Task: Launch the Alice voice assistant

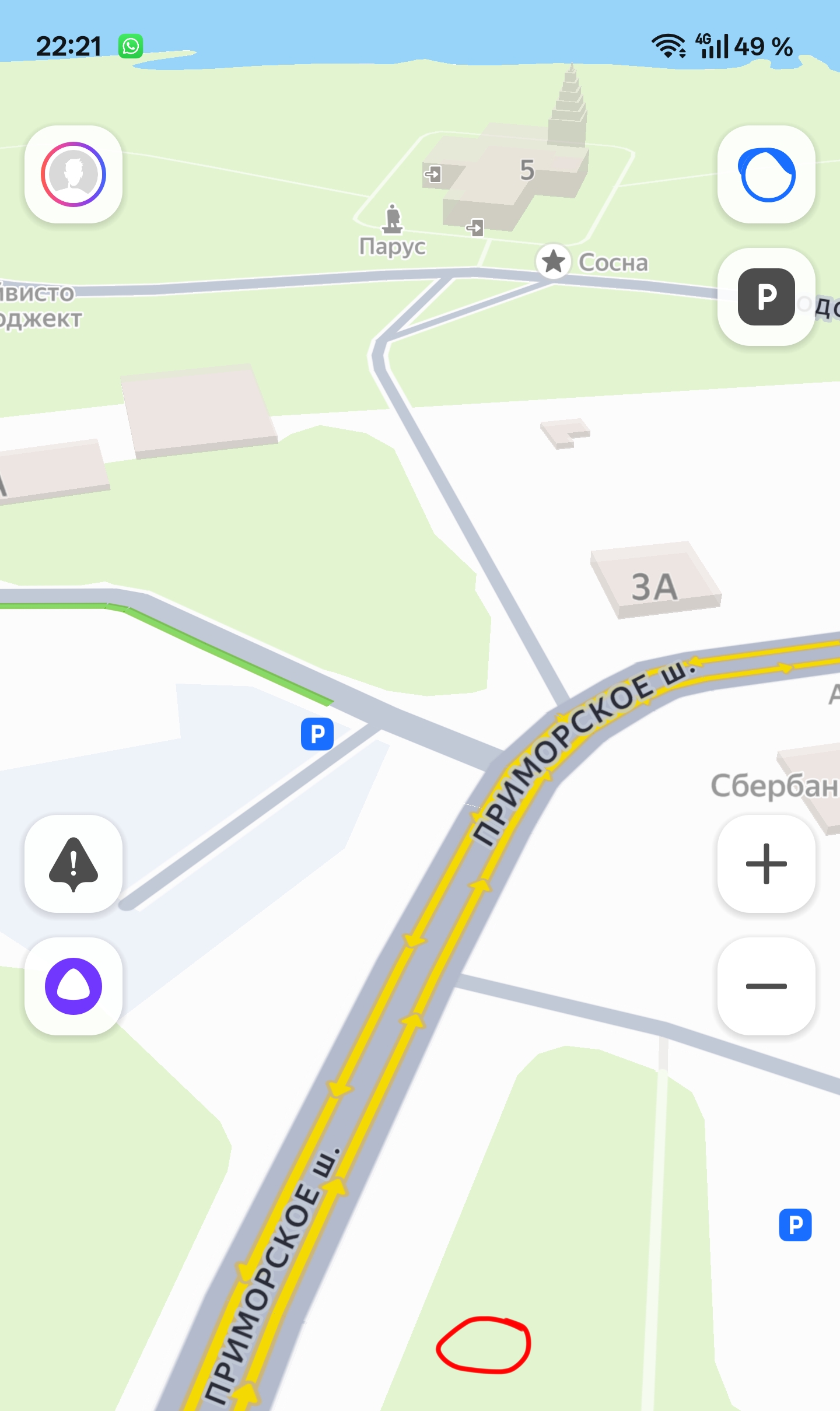Action: click(73, 986)
